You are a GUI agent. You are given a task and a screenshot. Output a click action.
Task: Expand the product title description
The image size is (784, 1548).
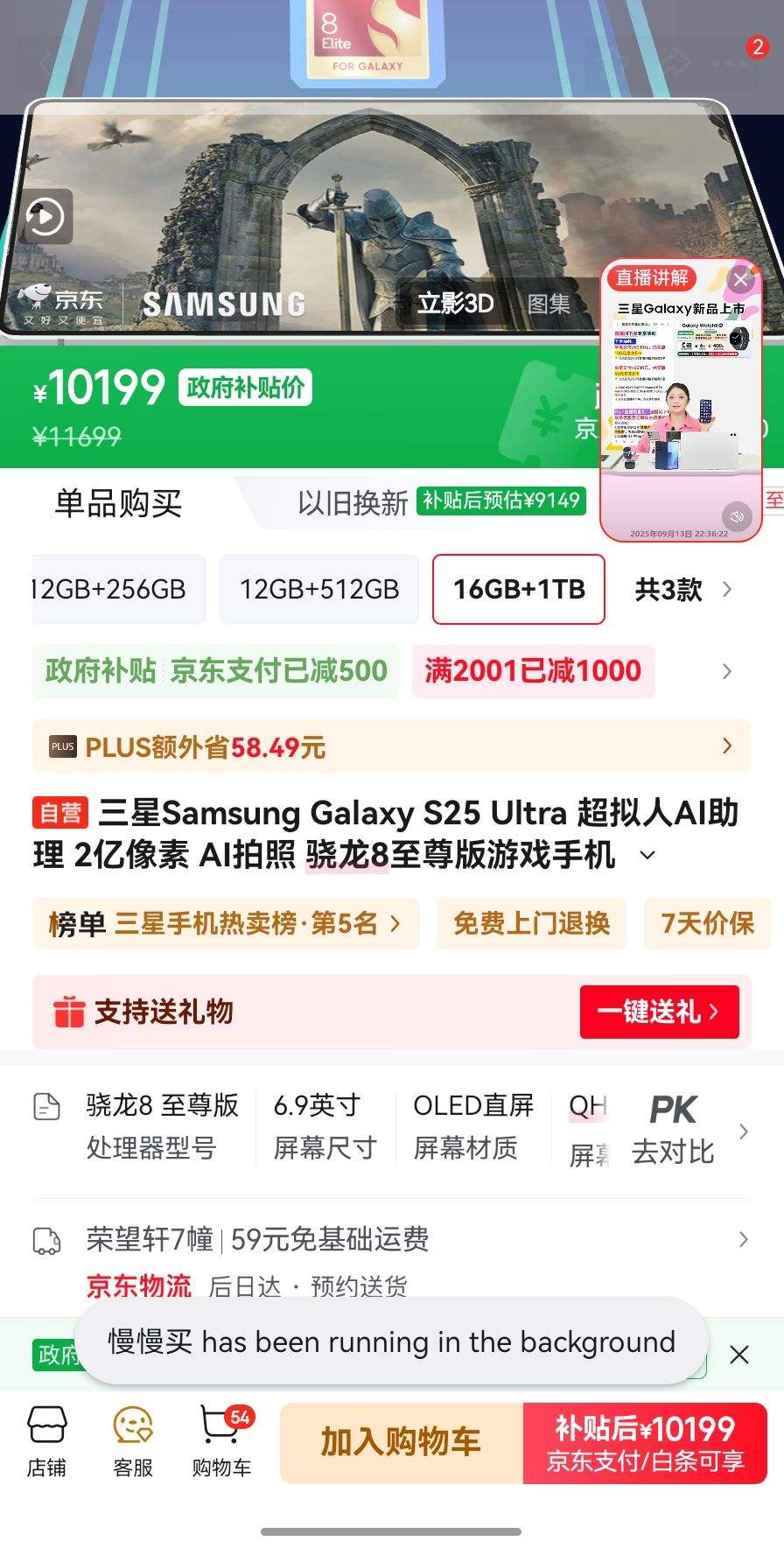pos(647,855)
